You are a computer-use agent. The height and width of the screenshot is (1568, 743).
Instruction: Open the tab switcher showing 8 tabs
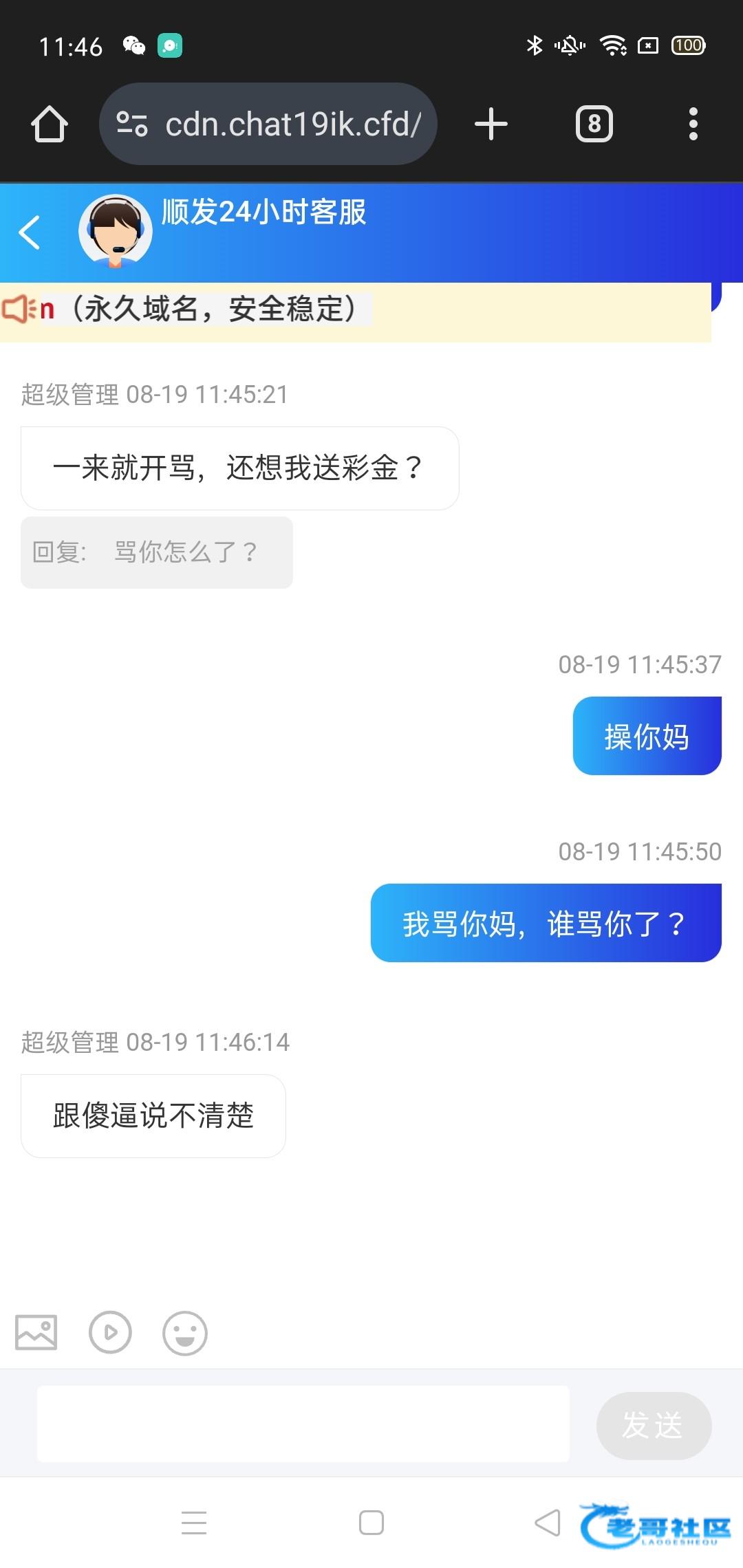(594, 124)
